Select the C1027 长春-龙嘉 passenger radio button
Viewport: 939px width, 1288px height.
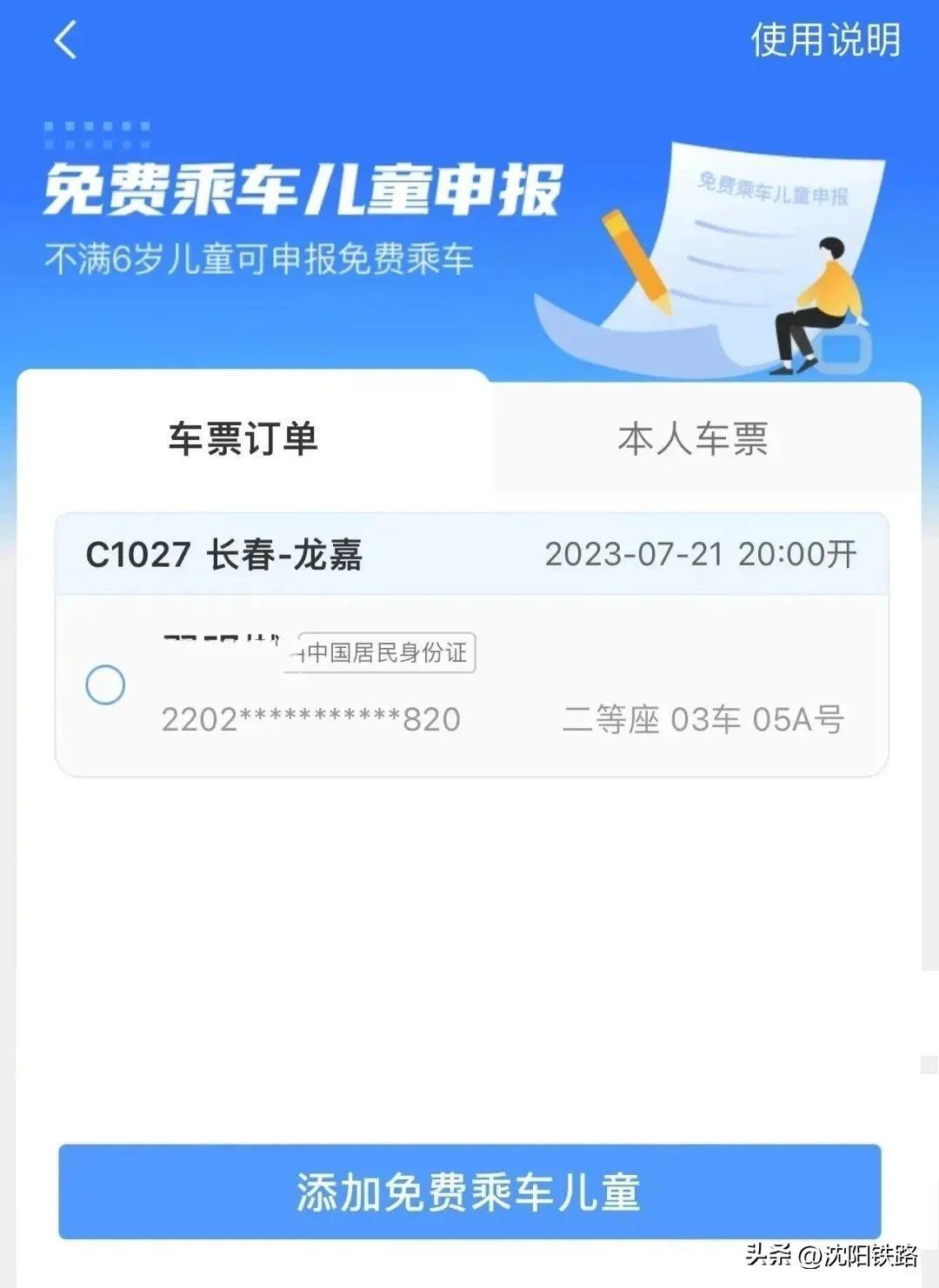click(105, 685)
